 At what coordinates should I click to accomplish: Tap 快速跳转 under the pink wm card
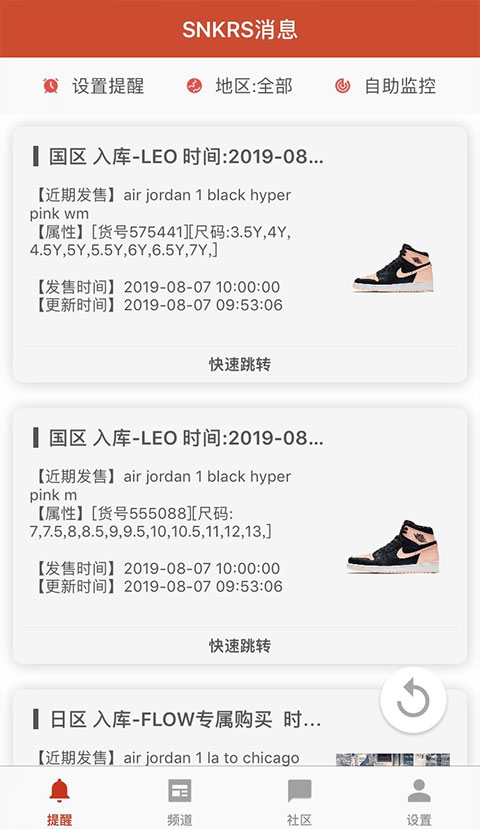point(240,364)
